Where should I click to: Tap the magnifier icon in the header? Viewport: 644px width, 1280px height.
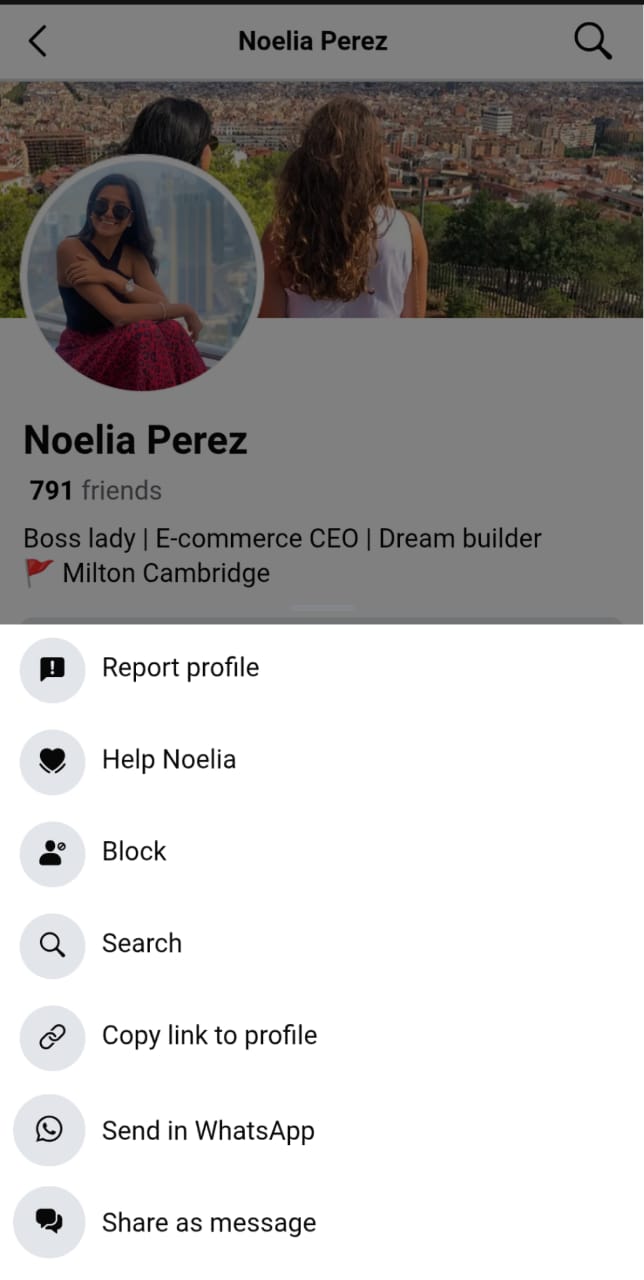point(592,41)
